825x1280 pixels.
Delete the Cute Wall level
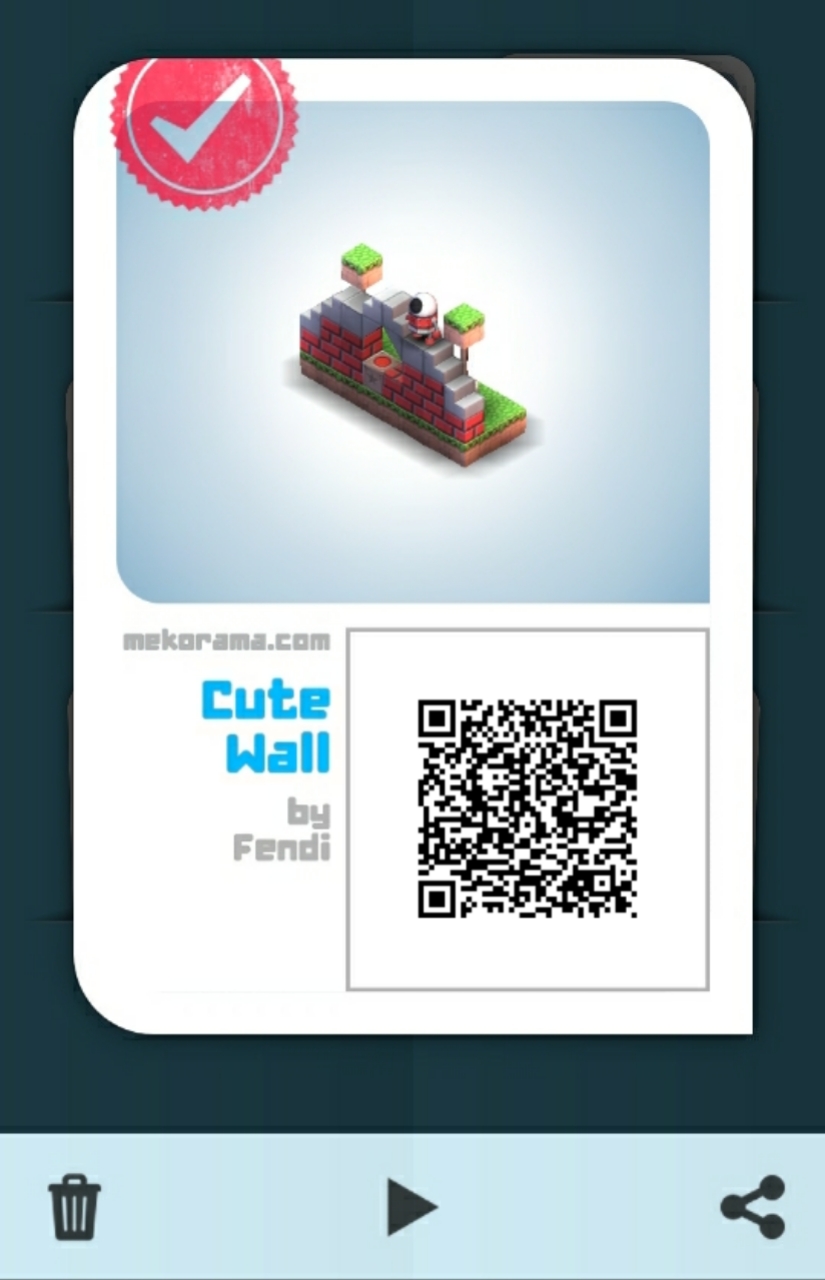coord(75,1207)
